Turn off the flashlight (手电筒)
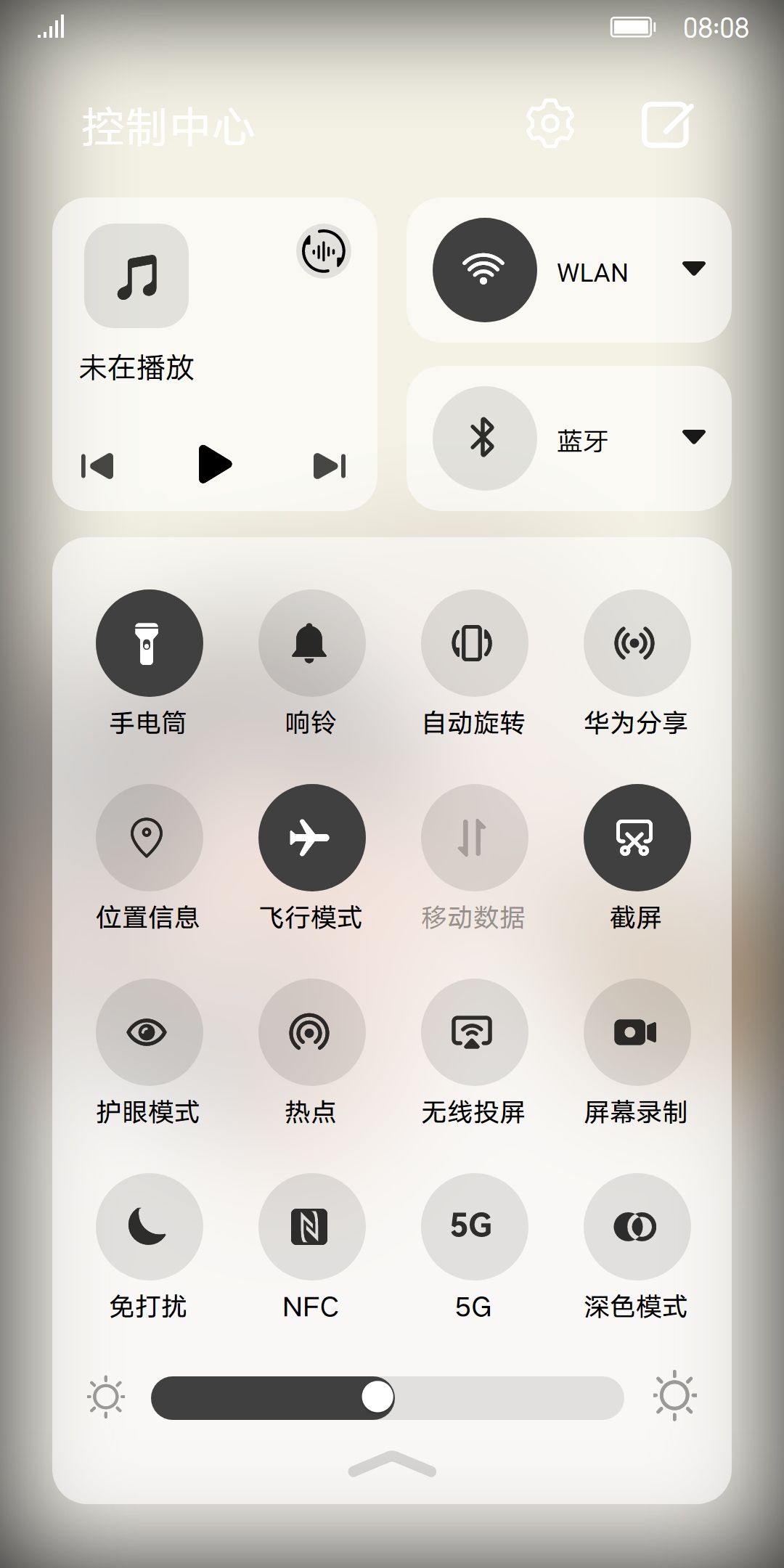The image size is (784, 1568). (x=150, y=643)
